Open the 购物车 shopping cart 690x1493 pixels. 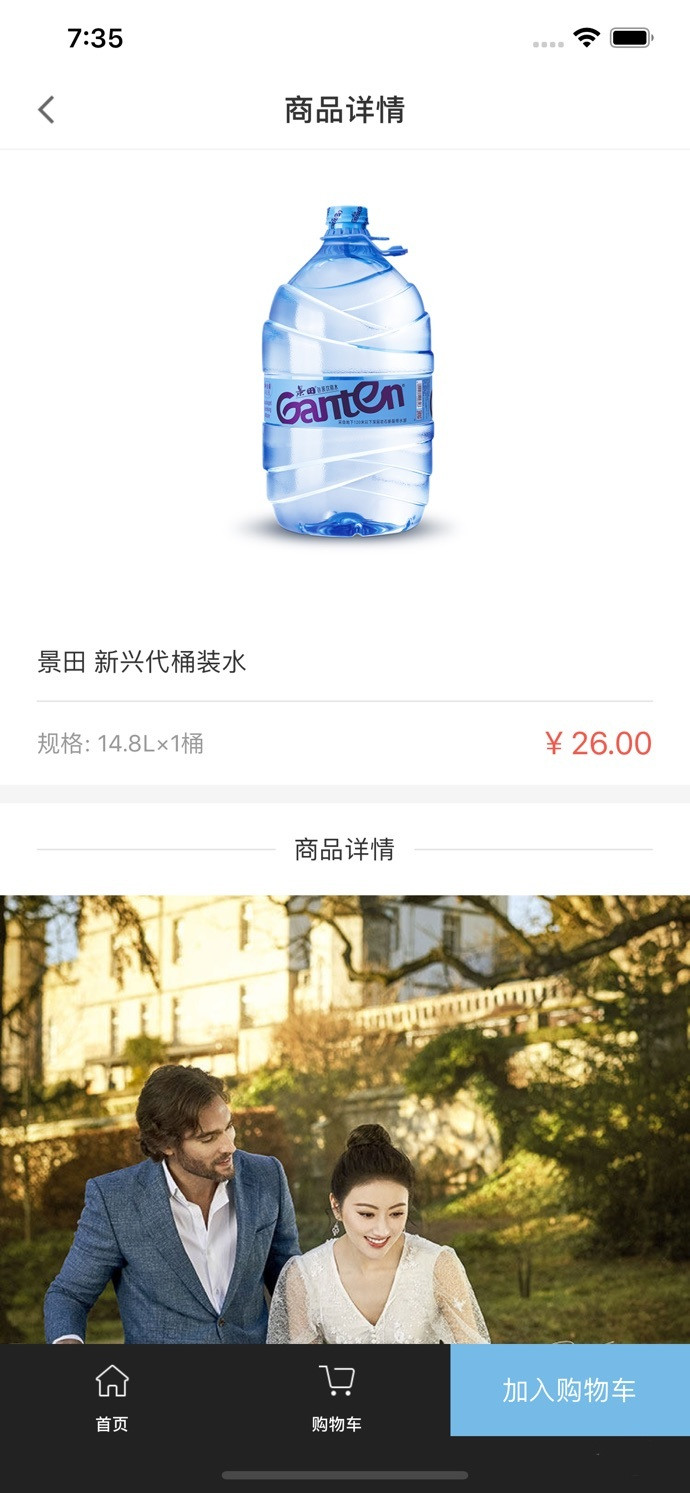[336, 1397]
